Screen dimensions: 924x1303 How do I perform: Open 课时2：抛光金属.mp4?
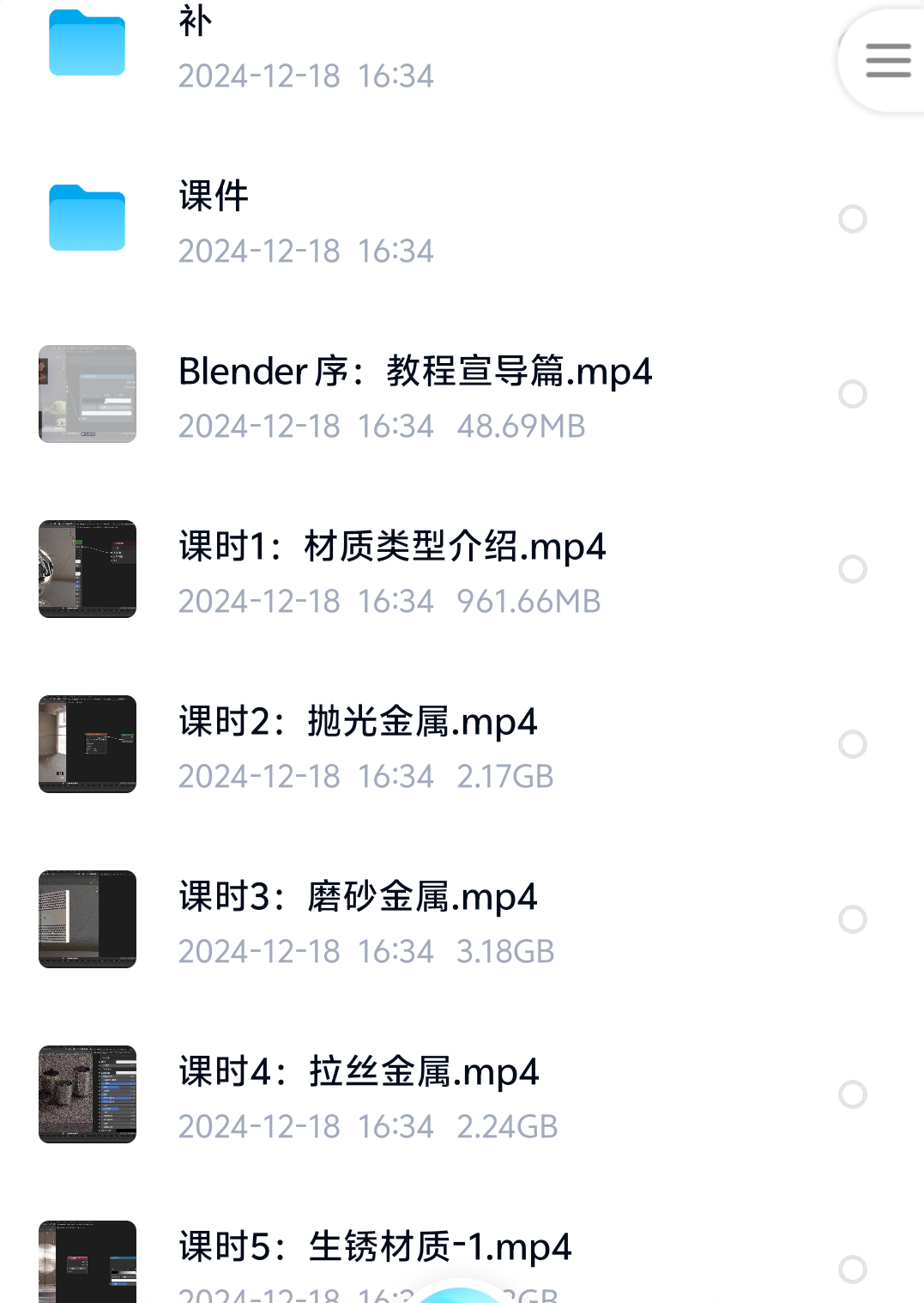462,745
